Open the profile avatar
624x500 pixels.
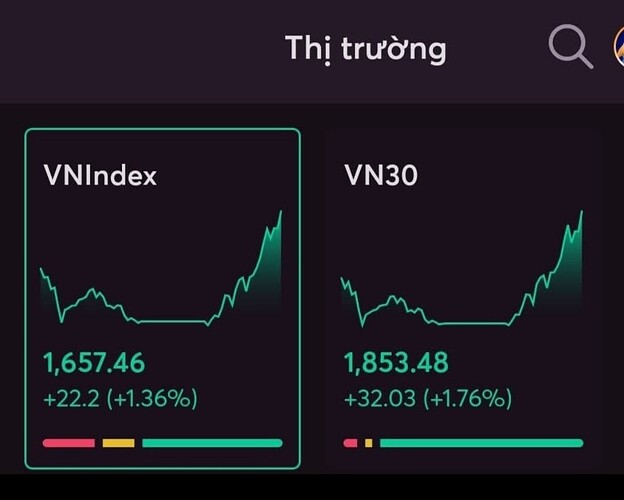[618, 47]
